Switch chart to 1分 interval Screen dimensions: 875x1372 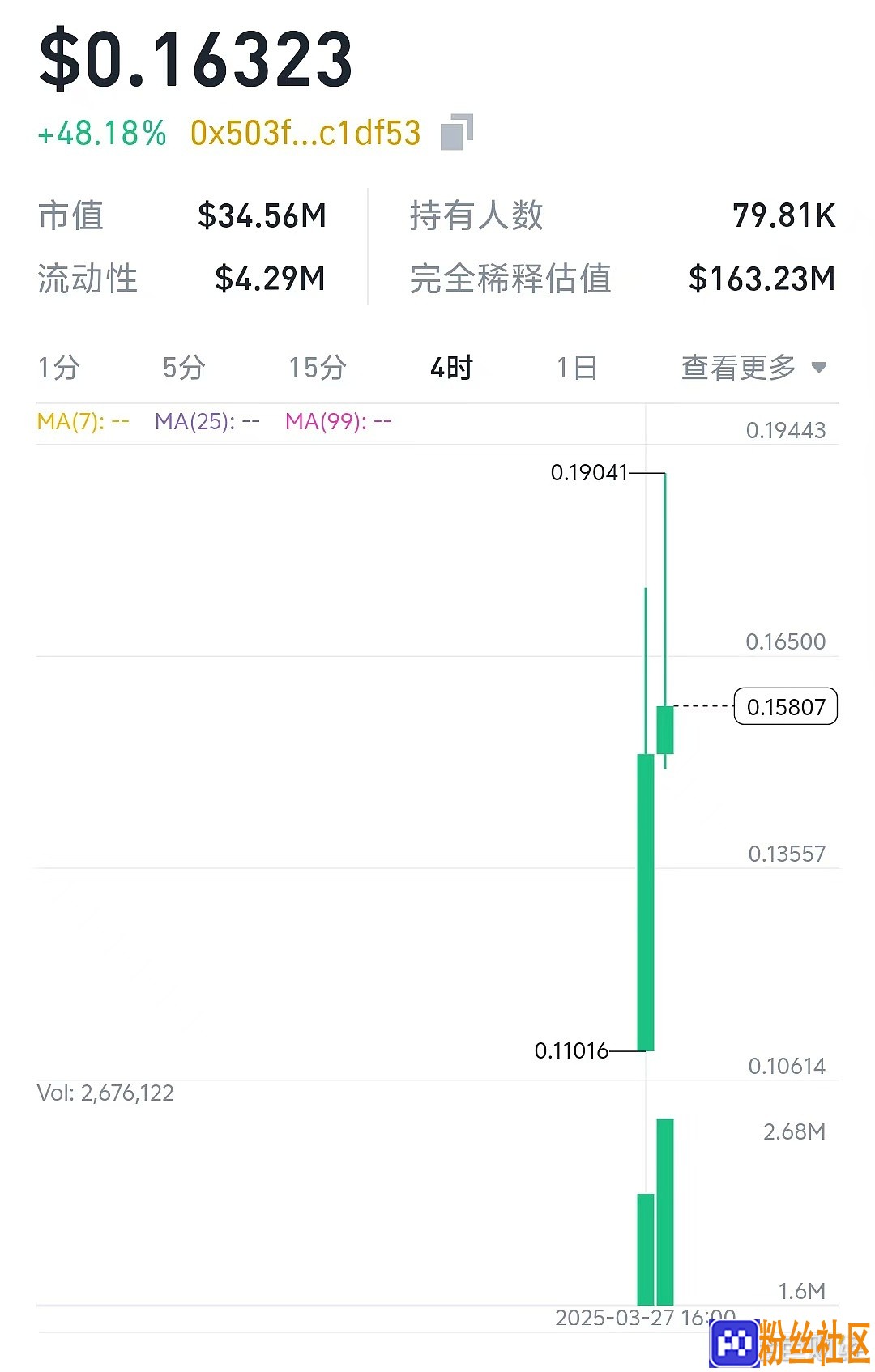pos(59,368)
